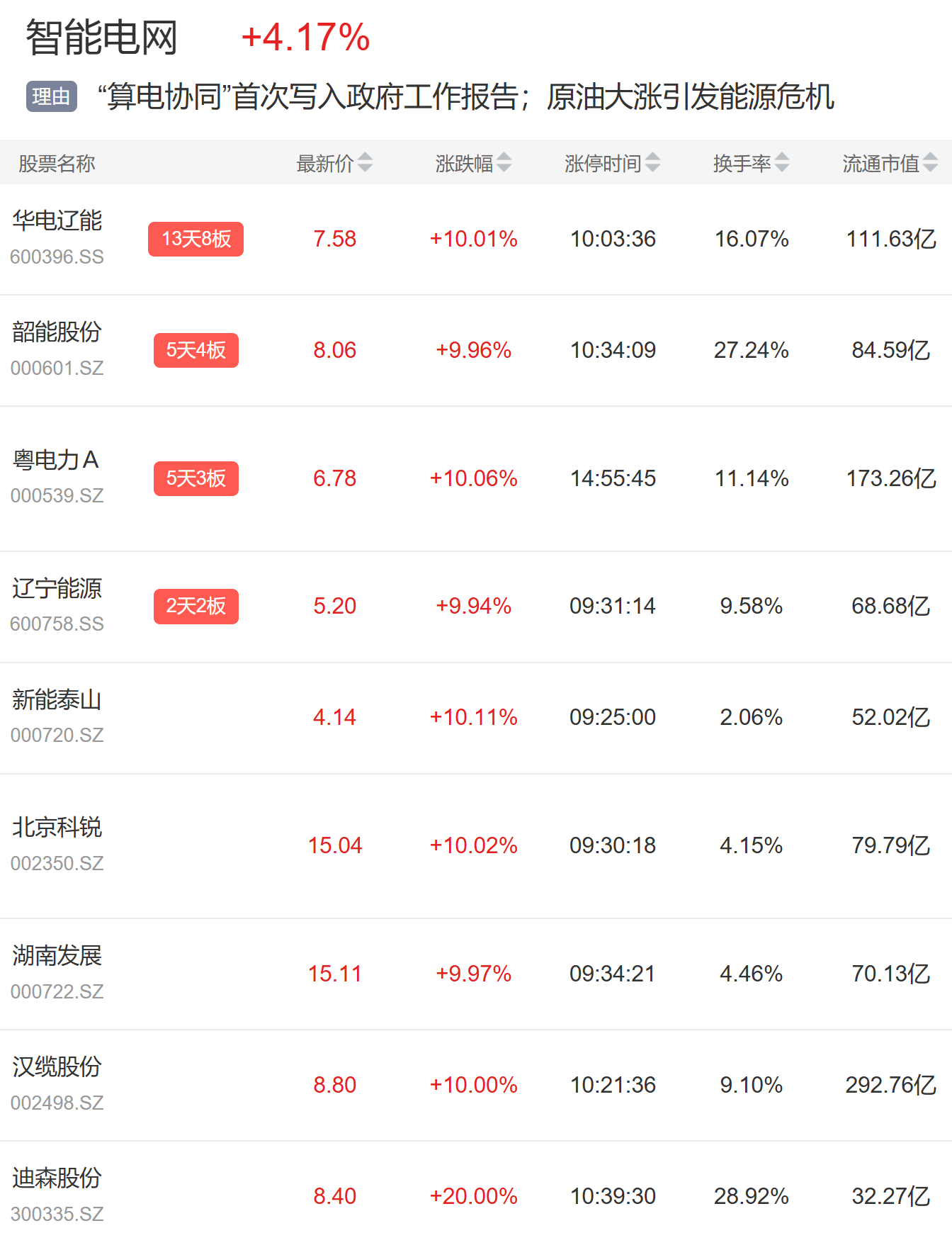952x1233 pixels.
Task: Open 新能泰山 stock page
Action: click(x=57, y=716)
